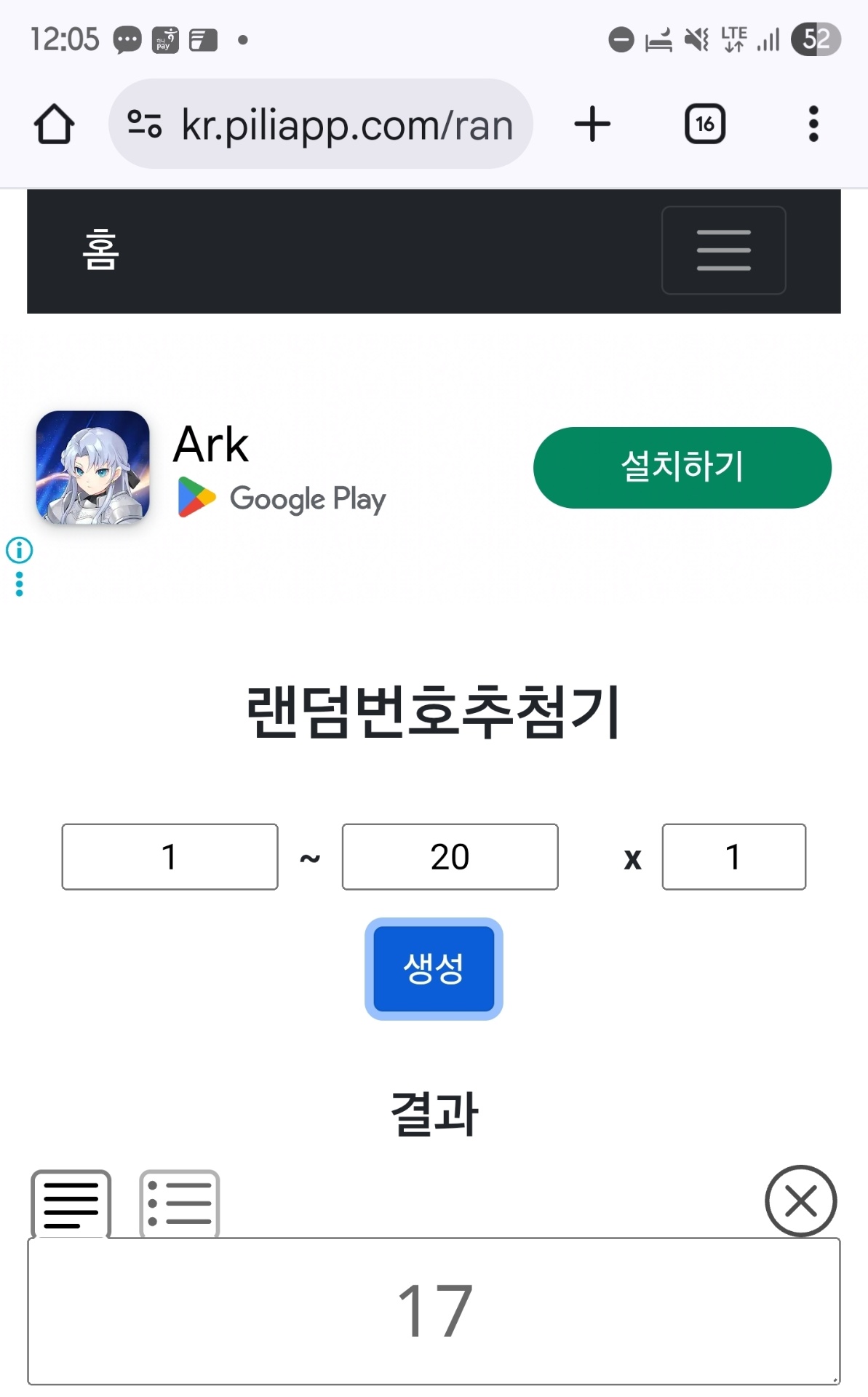Edit the minimum number field showing 1

[x=170, y=857]
